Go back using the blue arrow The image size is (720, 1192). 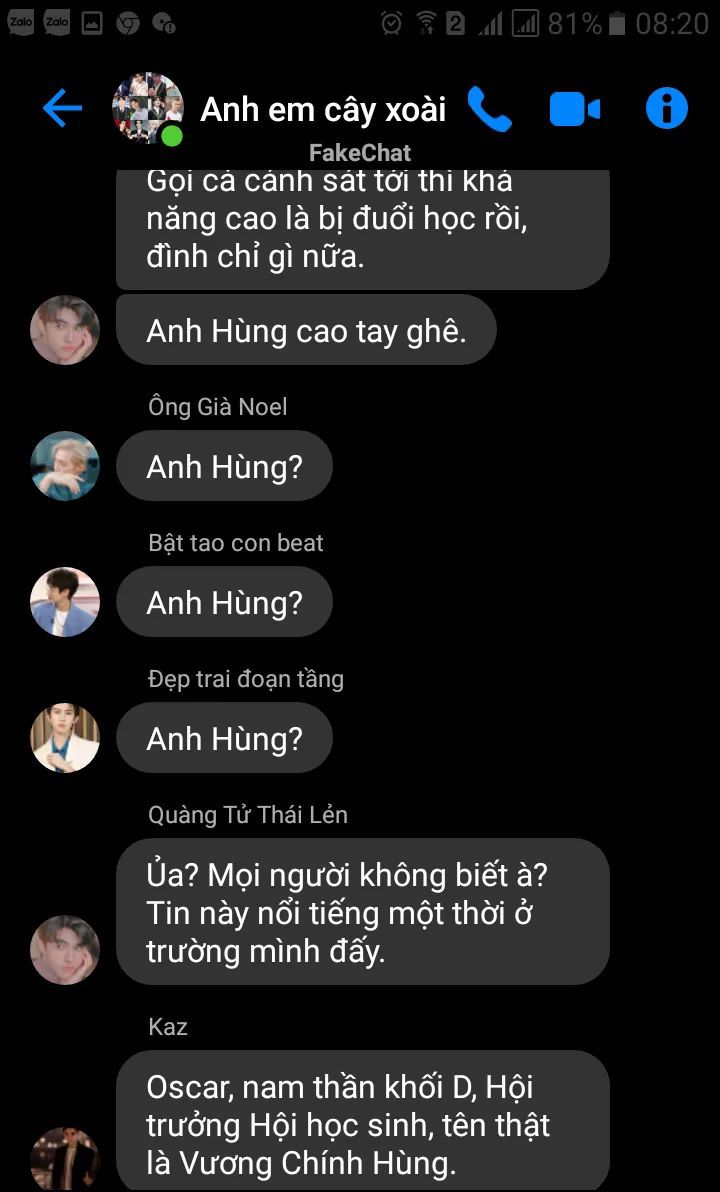point(62,108)
